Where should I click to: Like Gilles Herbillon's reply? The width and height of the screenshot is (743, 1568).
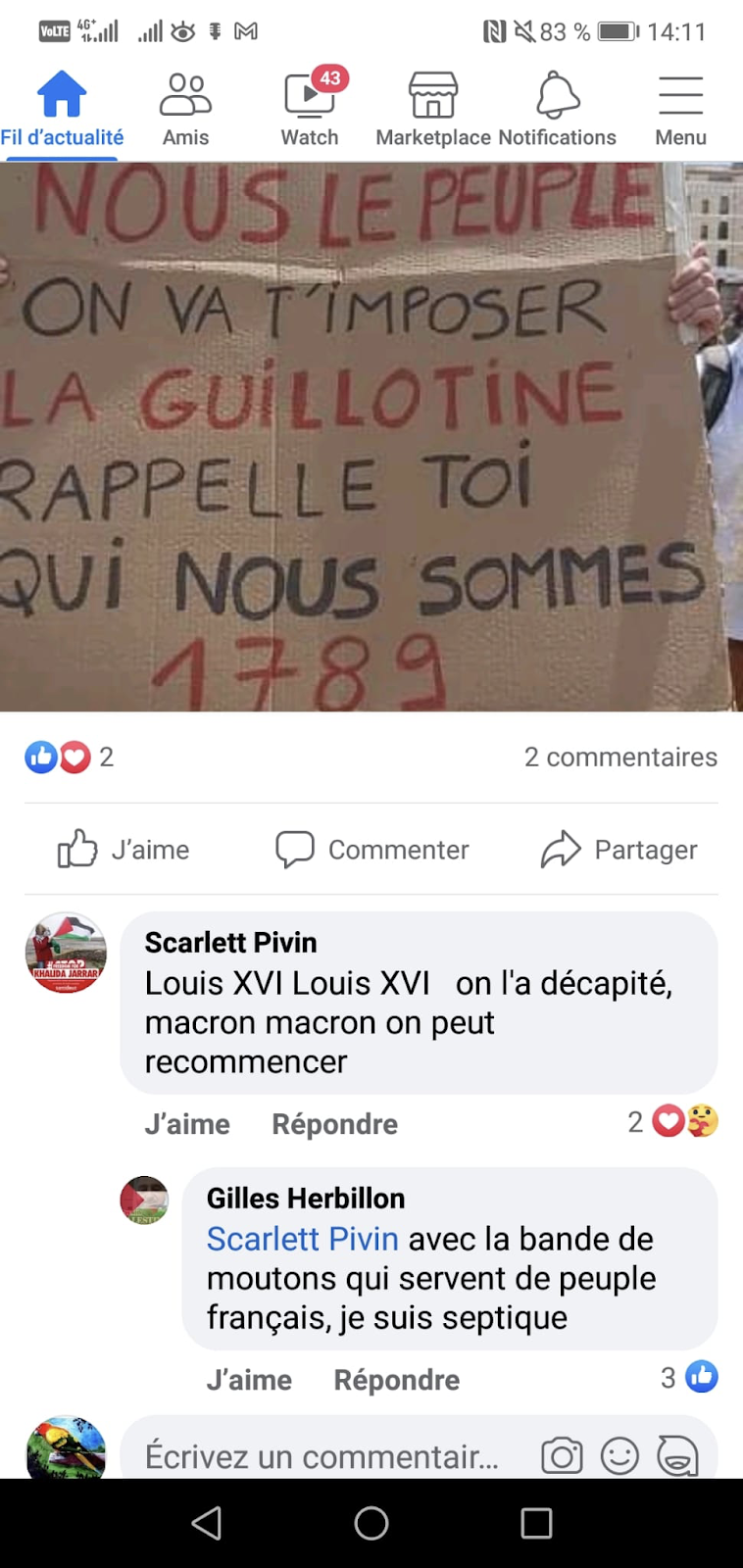point(249,1380)
